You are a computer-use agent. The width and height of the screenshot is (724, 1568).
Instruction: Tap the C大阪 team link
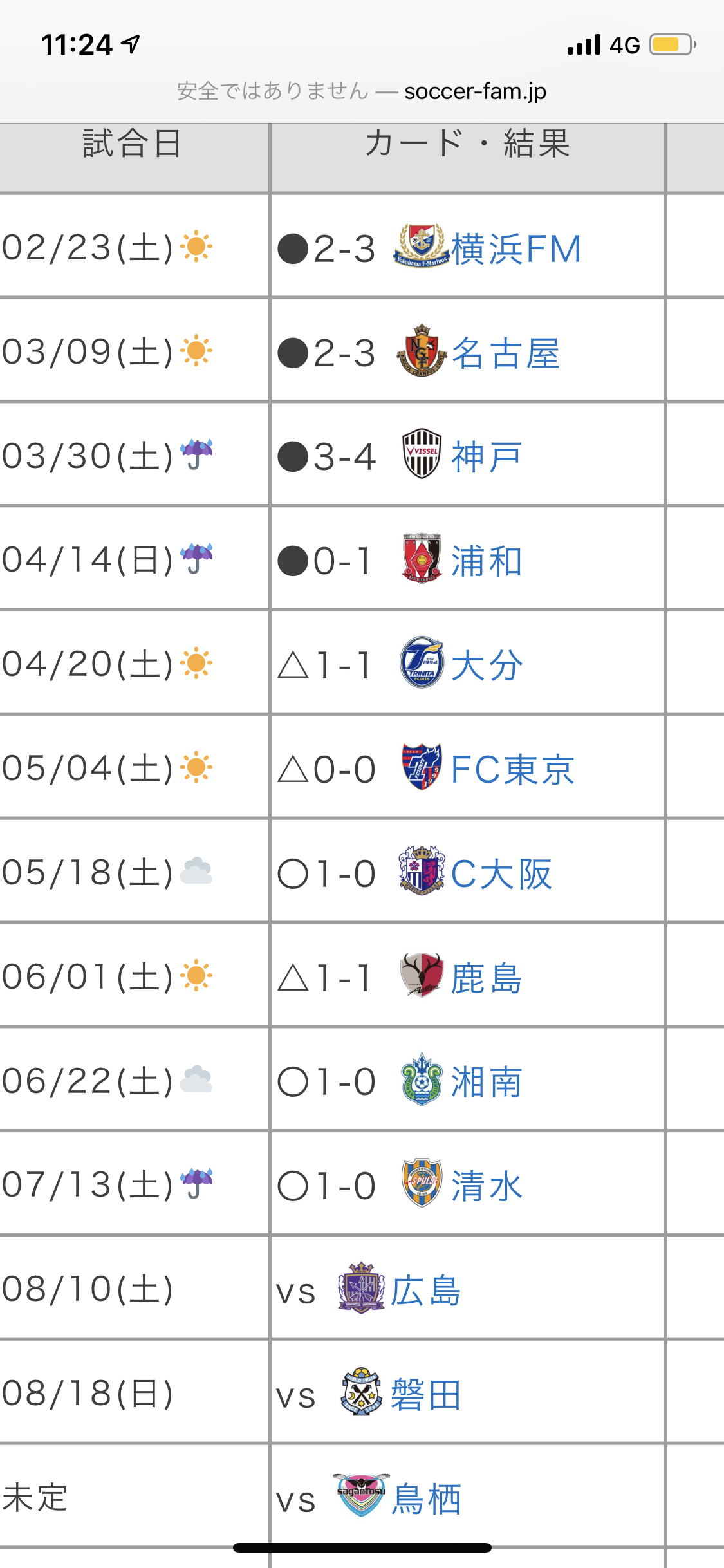coord(502,873)
